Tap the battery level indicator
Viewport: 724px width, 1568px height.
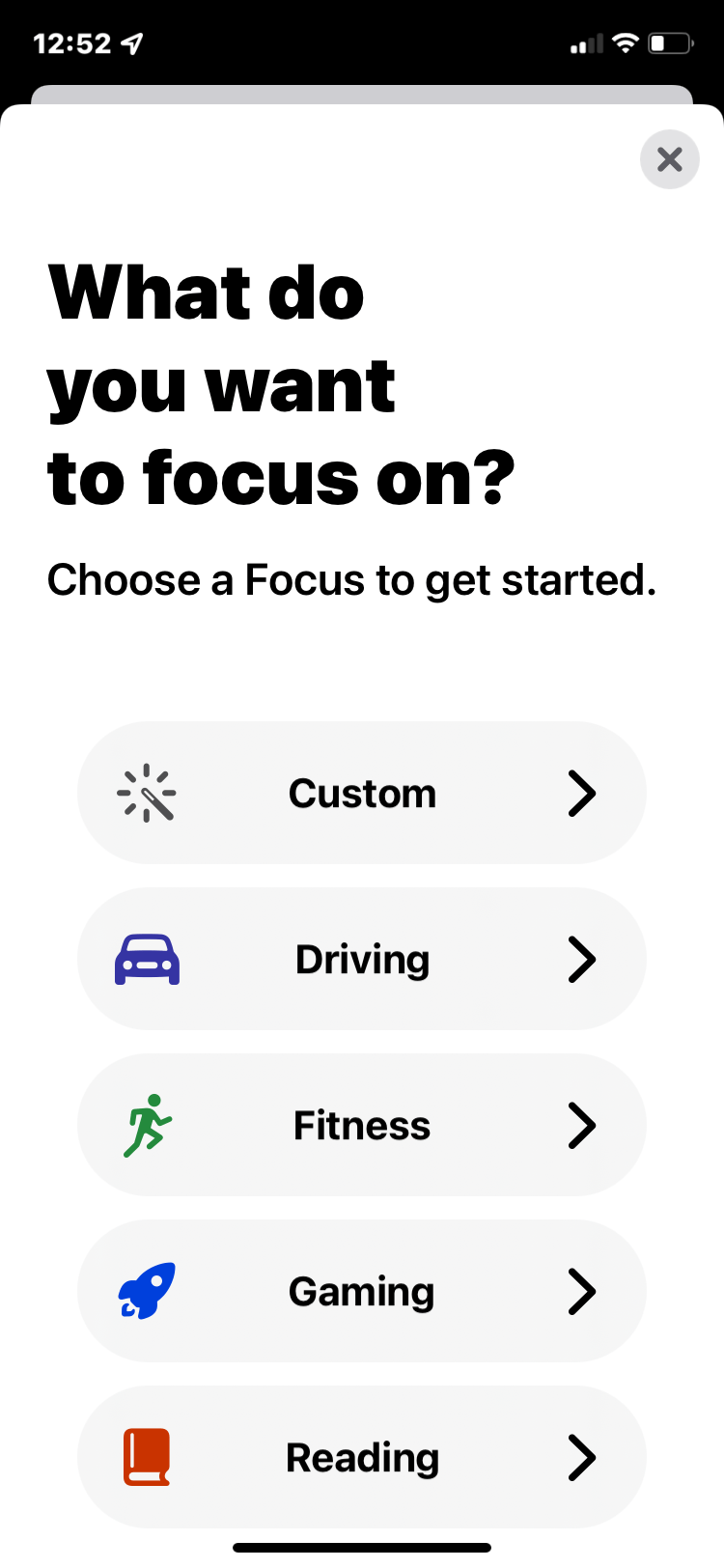(x=667, y=42)
